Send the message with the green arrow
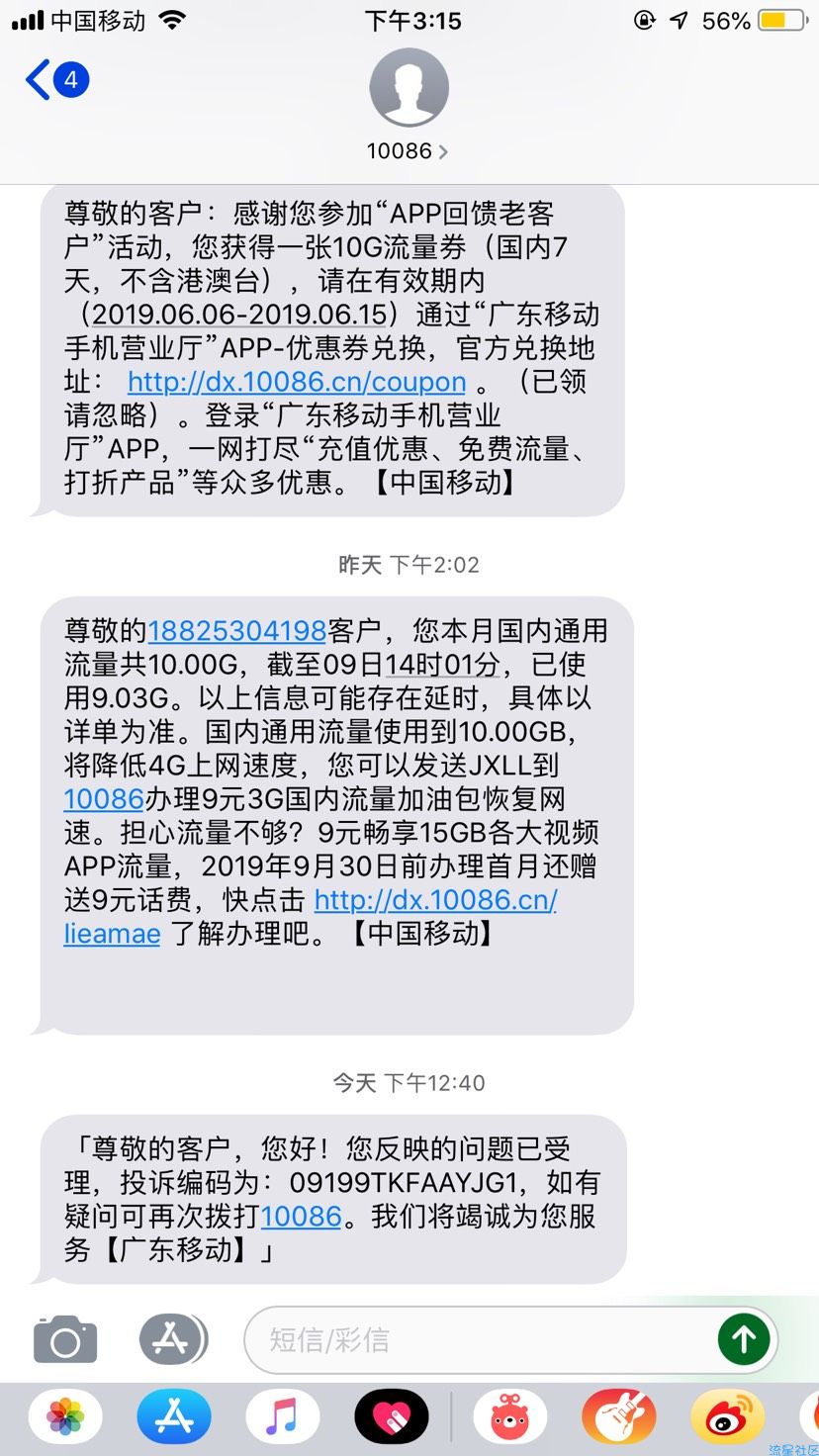 coord(744,1340)
